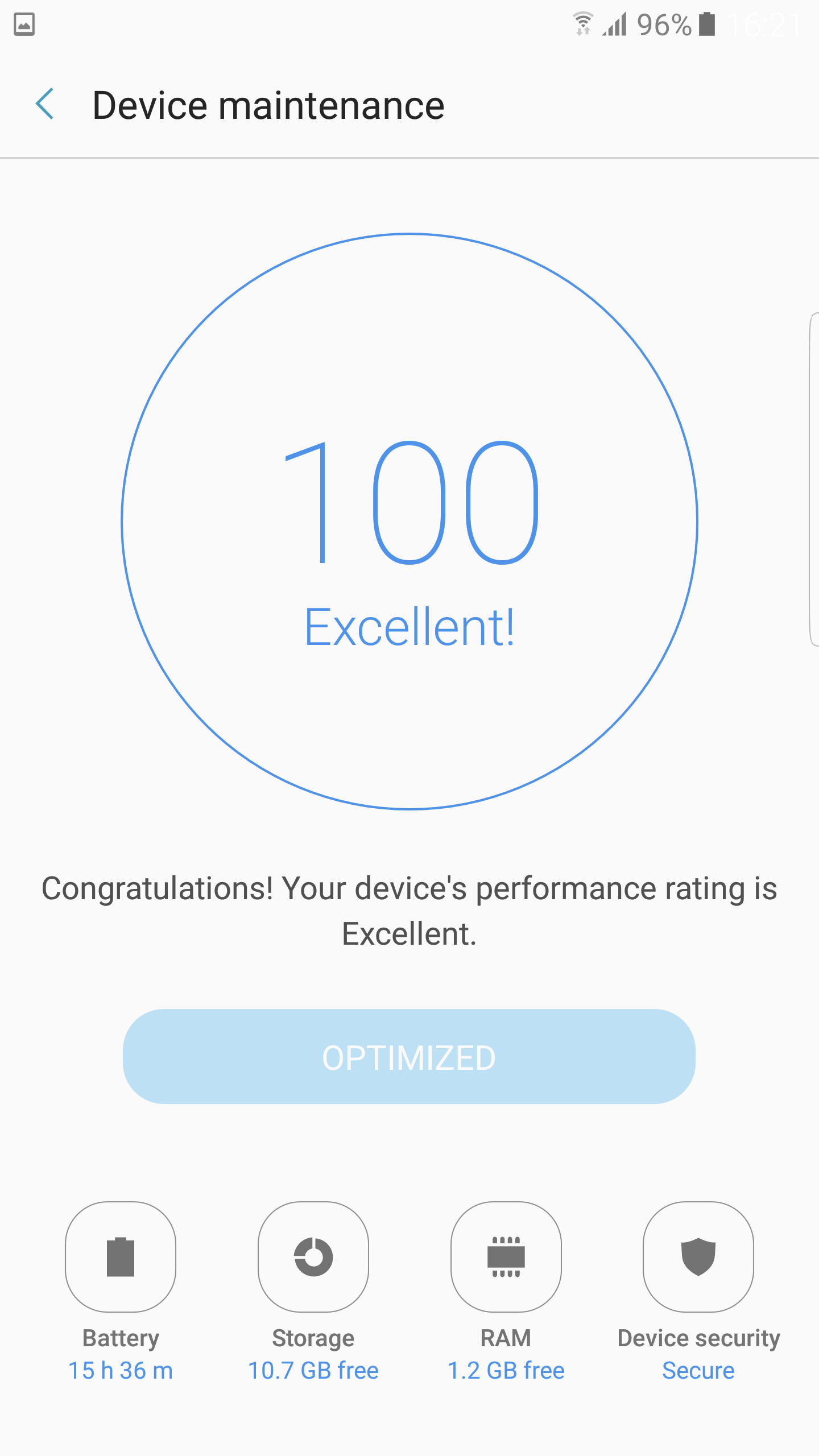Tap the OPTIMIZED button
Screen dimensions: 819x1456
(x=409, y=1057)
